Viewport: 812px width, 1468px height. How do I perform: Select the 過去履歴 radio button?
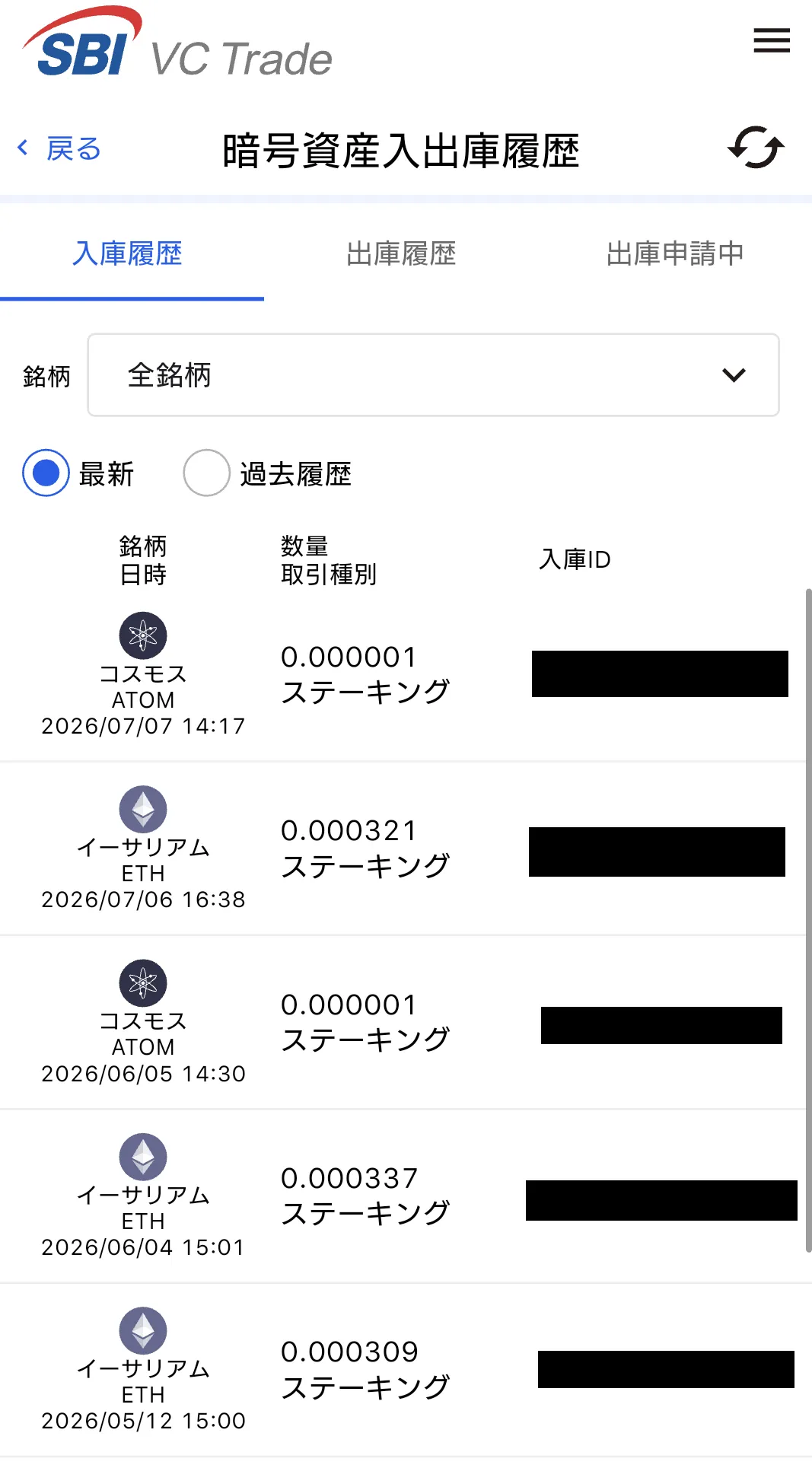coord(207,473)
